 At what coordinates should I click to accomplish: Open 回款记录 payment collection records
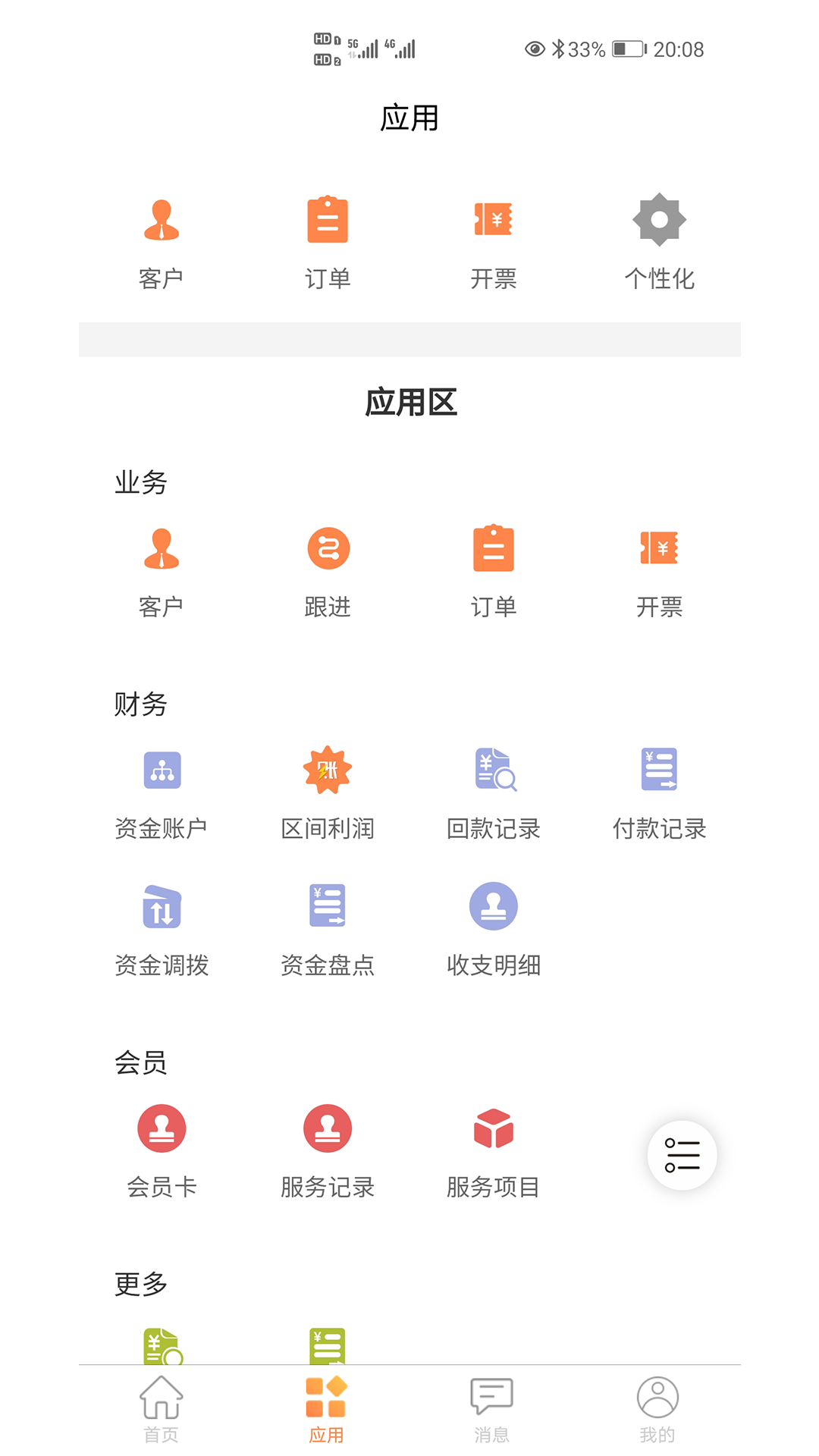pyautogui.click(x=494, y=770)
